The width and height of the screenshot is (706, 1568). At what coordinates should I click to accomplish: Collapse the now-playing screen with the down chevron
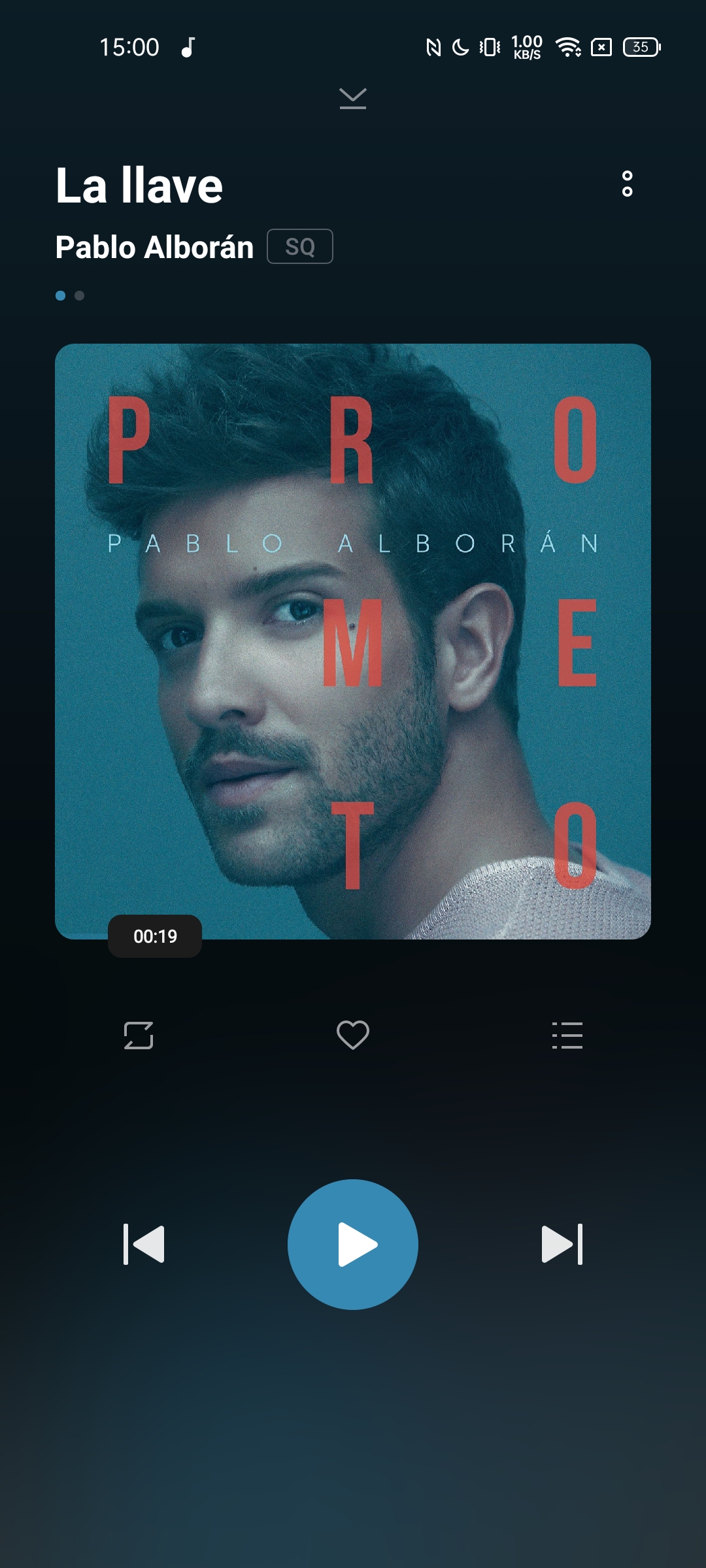click(x=353, y=98)
